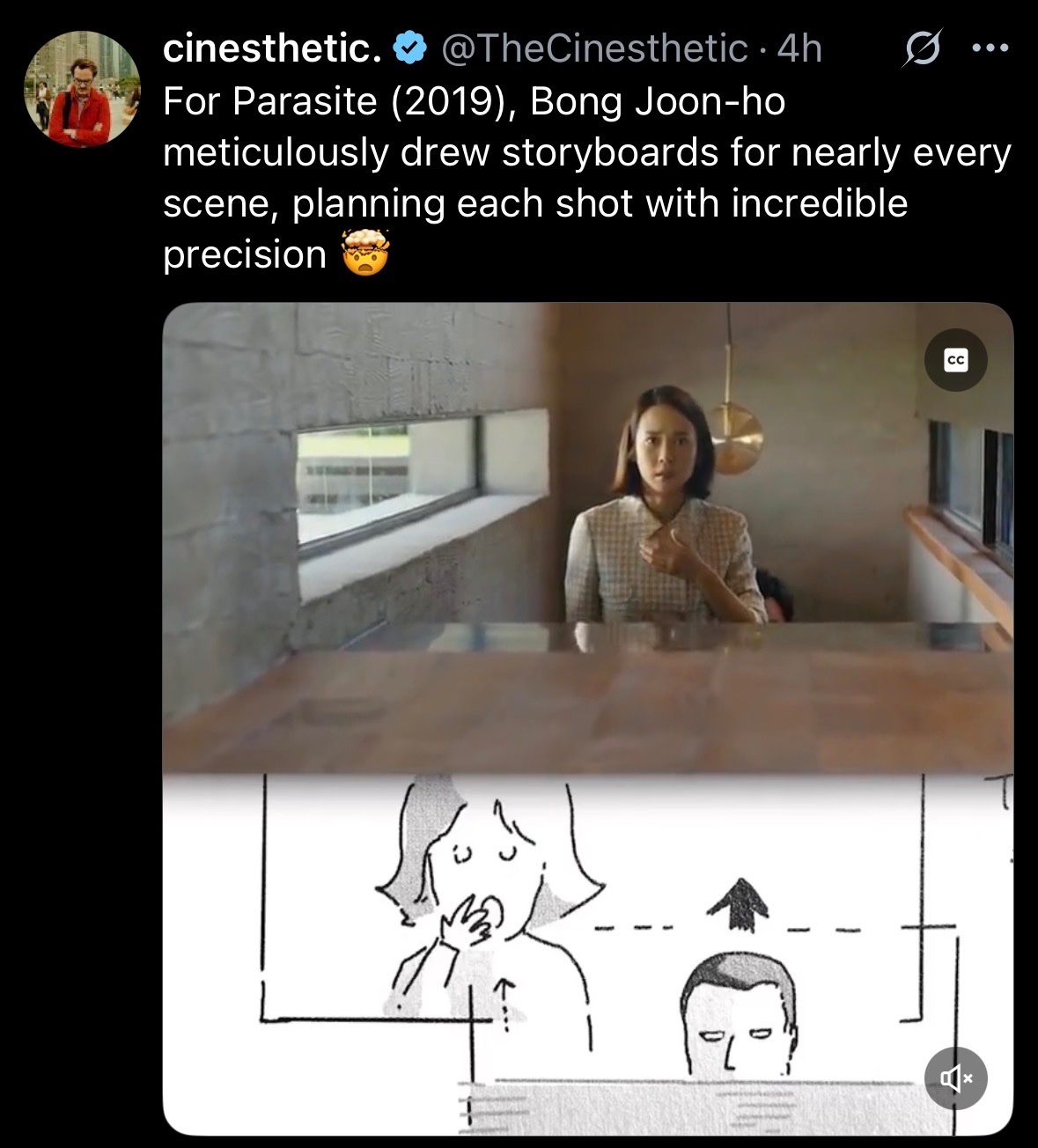The height and width of the screenshot is (1148, 1038).
Task: Unmute the video sound
Action: pos(955,1077)
